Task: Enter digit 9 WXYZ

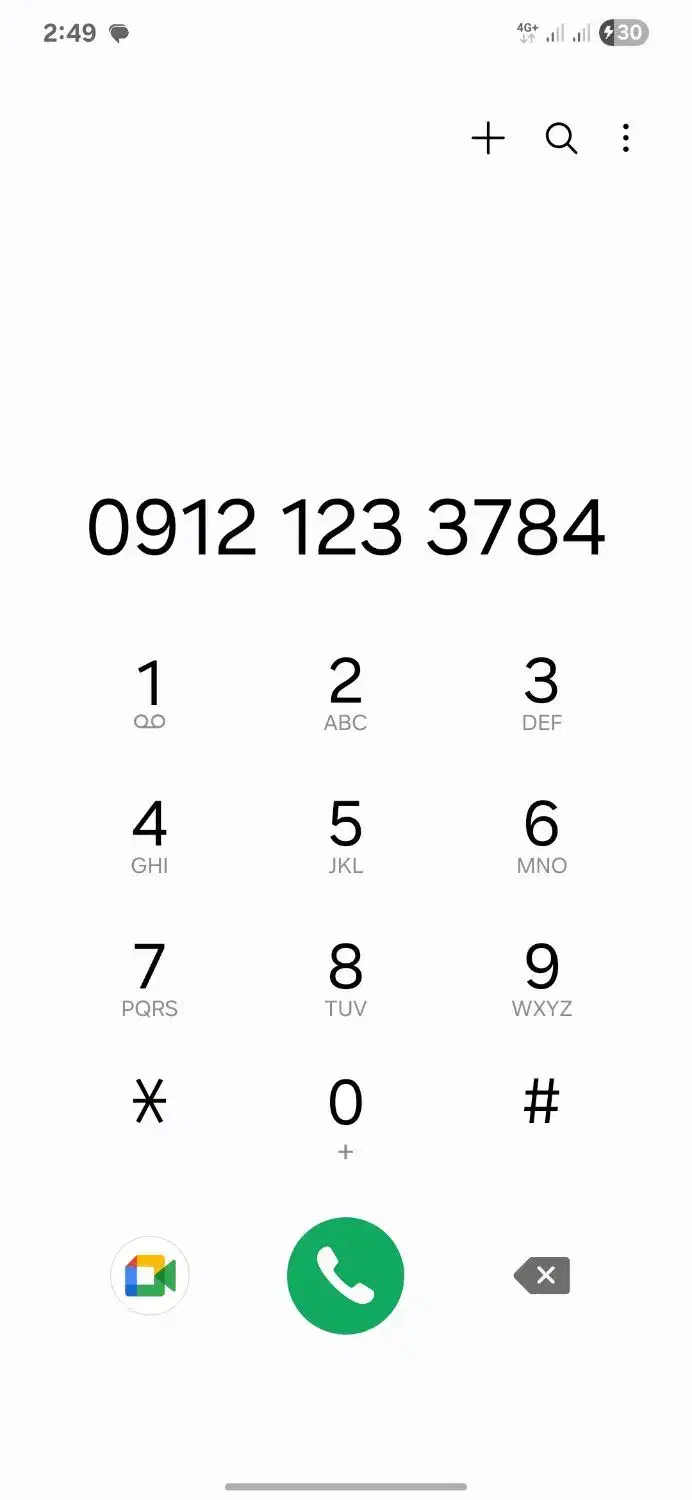Action: [541, 979]
